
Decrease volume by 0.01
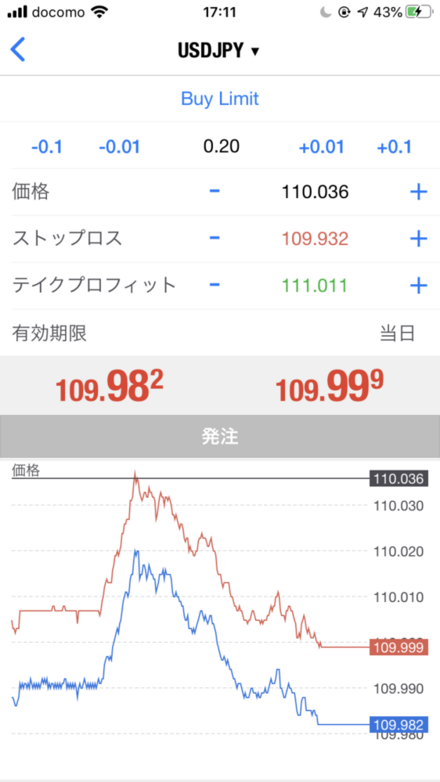pyautogui.click(x=119, y=147)
